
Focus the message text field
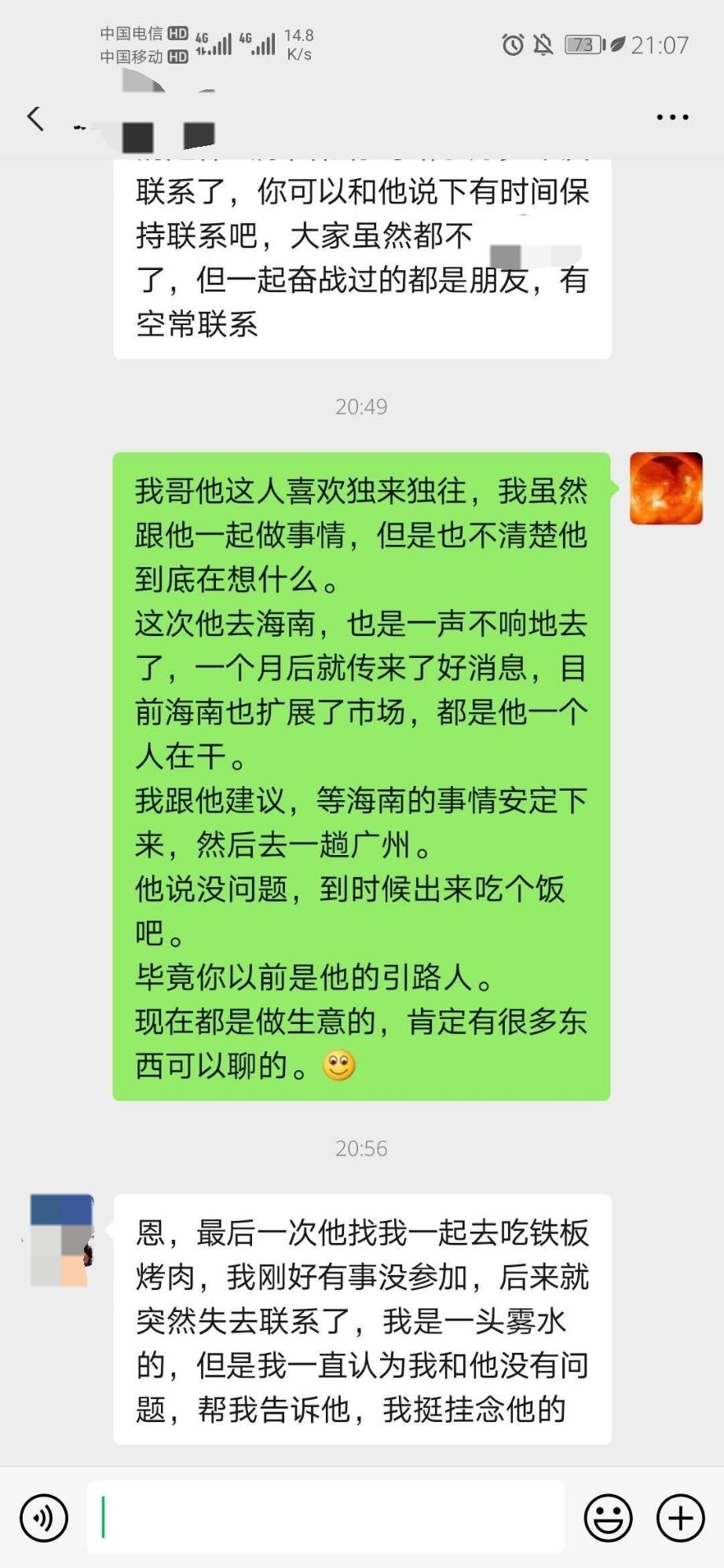click(326, 1518)
